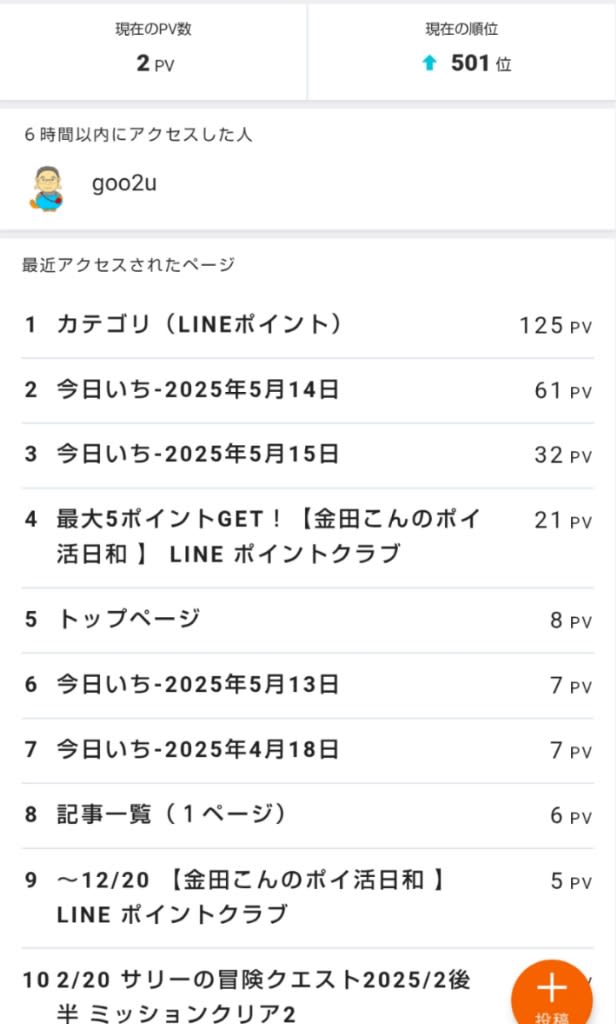Image resolution: width=616 pixels, height=1024 pixels.
Task: Open 今日いち-2025年4月18日 entry
Action: [308, 750]
